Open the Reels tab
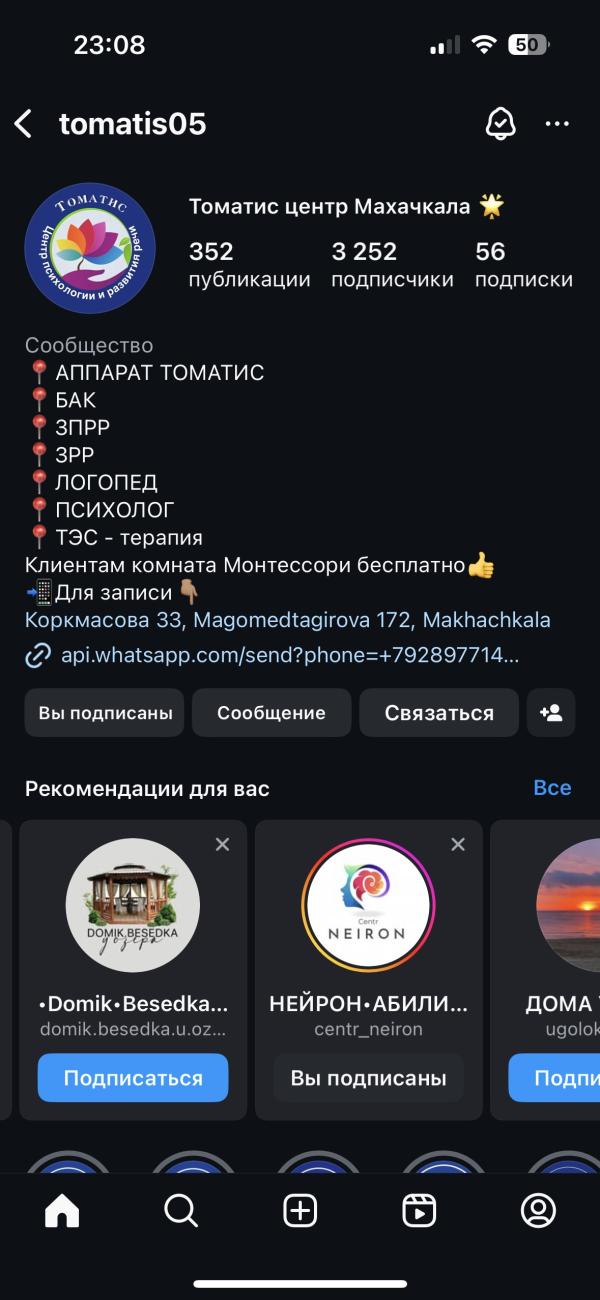The height and width of the screenshot is (1300, 600). tap(419, 1211)
